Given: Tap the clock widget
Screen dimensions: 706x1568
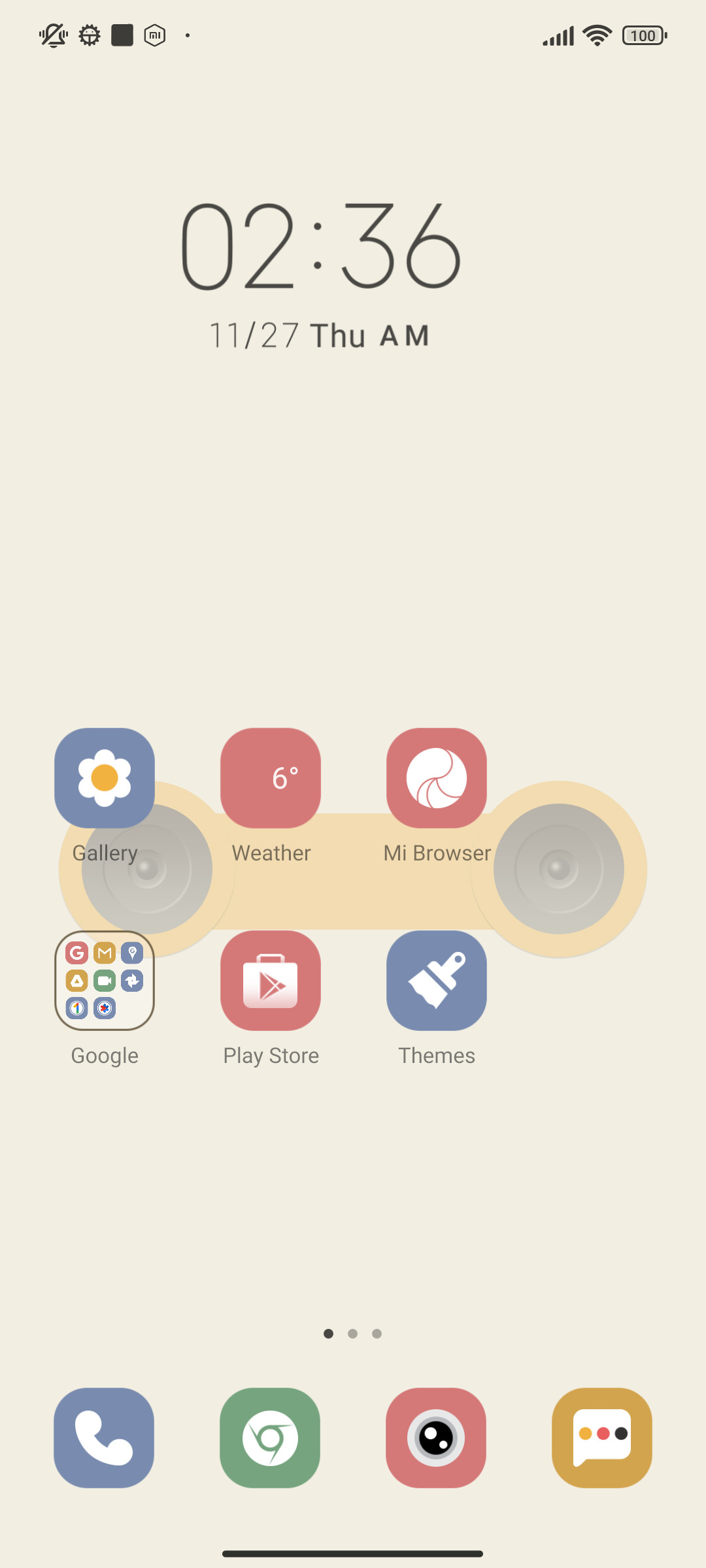Looking at the screenshot, I should coord(320,274).
